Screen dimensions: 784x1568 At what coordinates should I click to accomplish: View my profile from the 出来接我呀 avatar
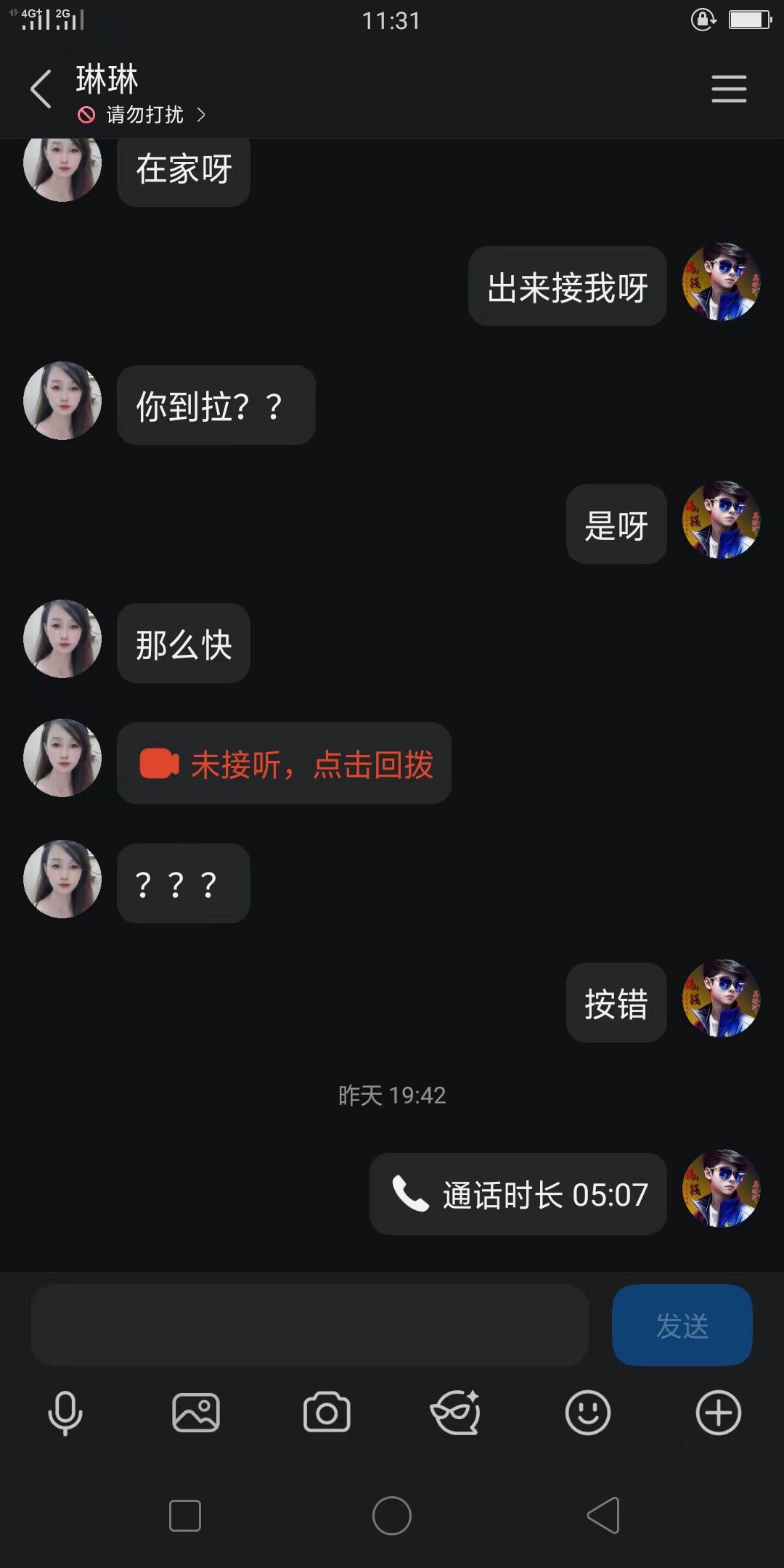(721, 282)
